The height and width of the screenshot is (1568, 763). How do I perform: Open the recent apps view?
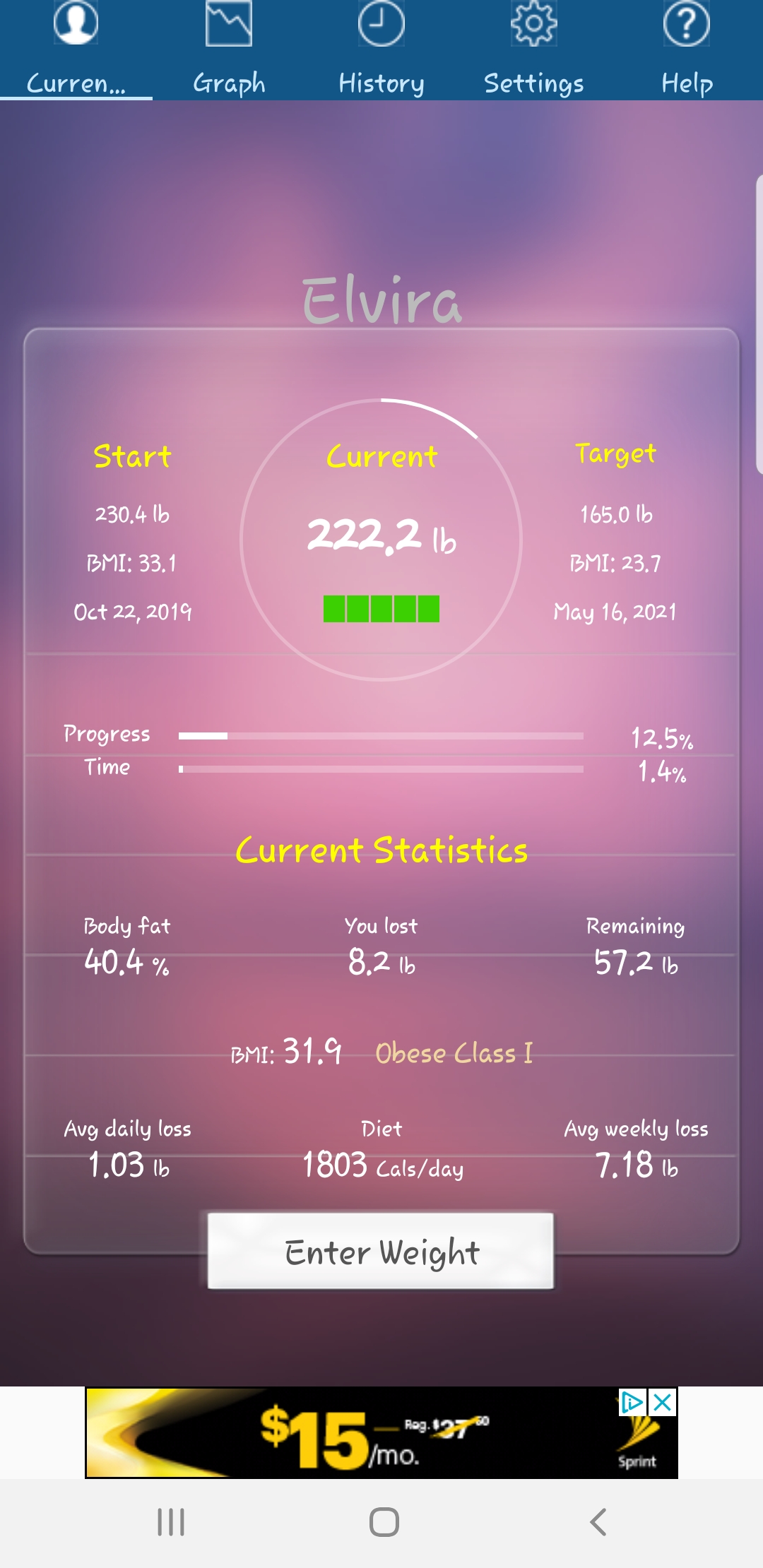(170, 1522)
